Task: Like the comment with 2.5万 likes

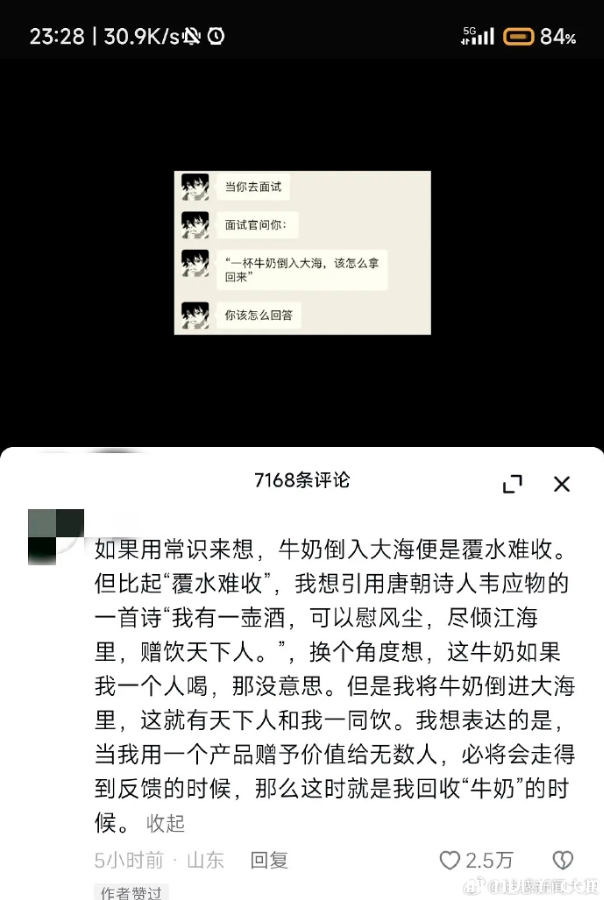Action: 451,860
